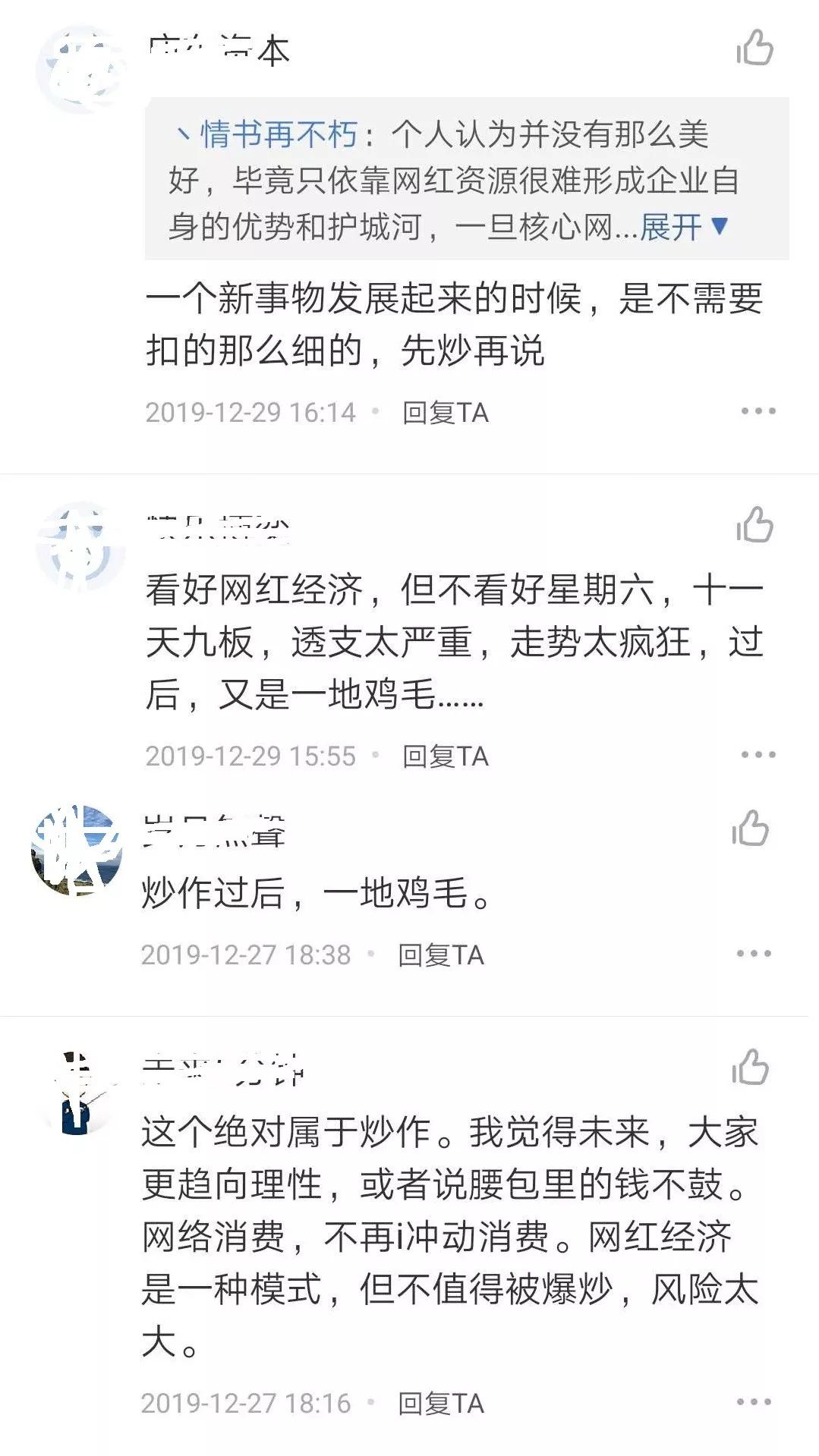Image resolution: width=819 pixels, height=1456 pixels.
Task: Open more options for the 16:14 comment
Action: (758, 411)
